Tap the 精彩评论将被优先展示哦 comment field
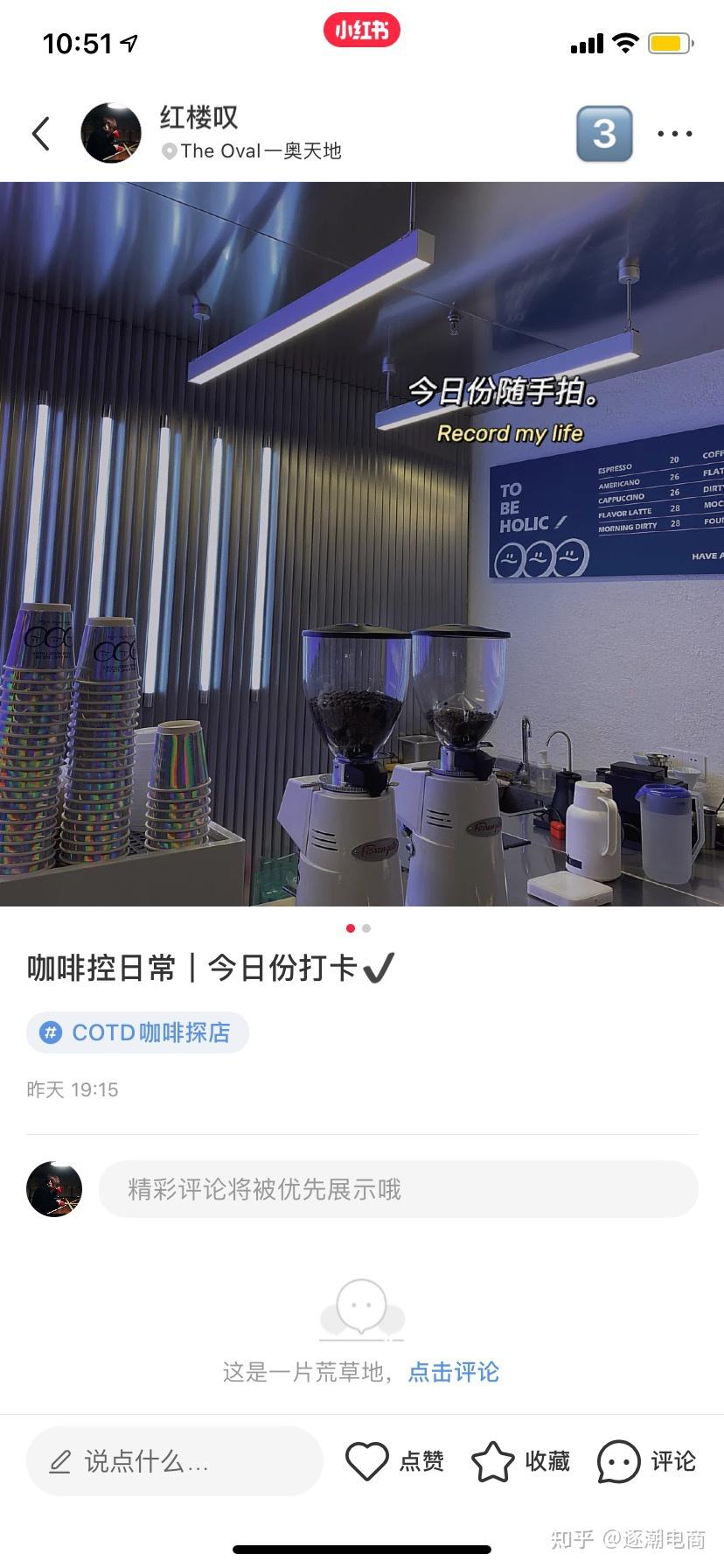The width and height of the screenshot is (724, 1568). [398, 1189]
